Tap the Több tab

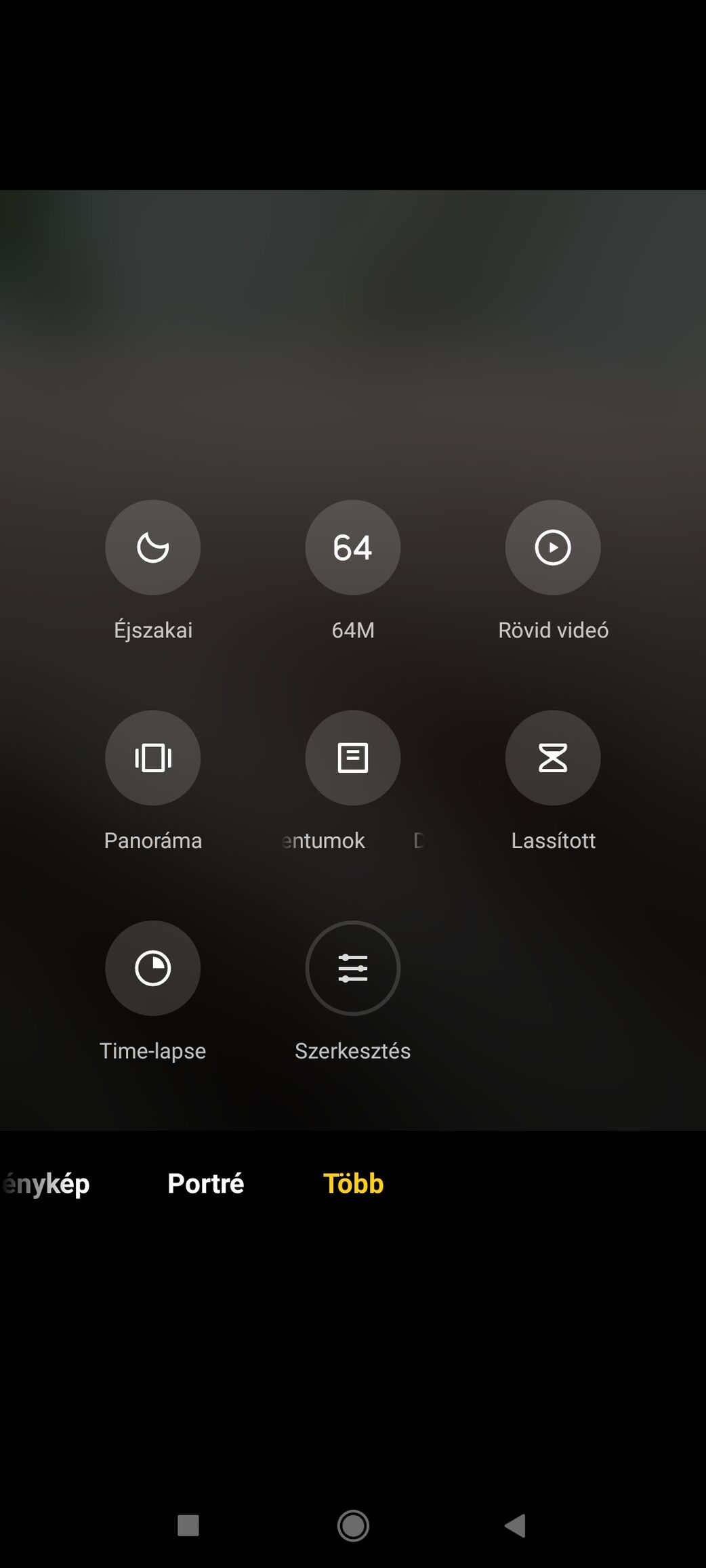click(353, 1183)
